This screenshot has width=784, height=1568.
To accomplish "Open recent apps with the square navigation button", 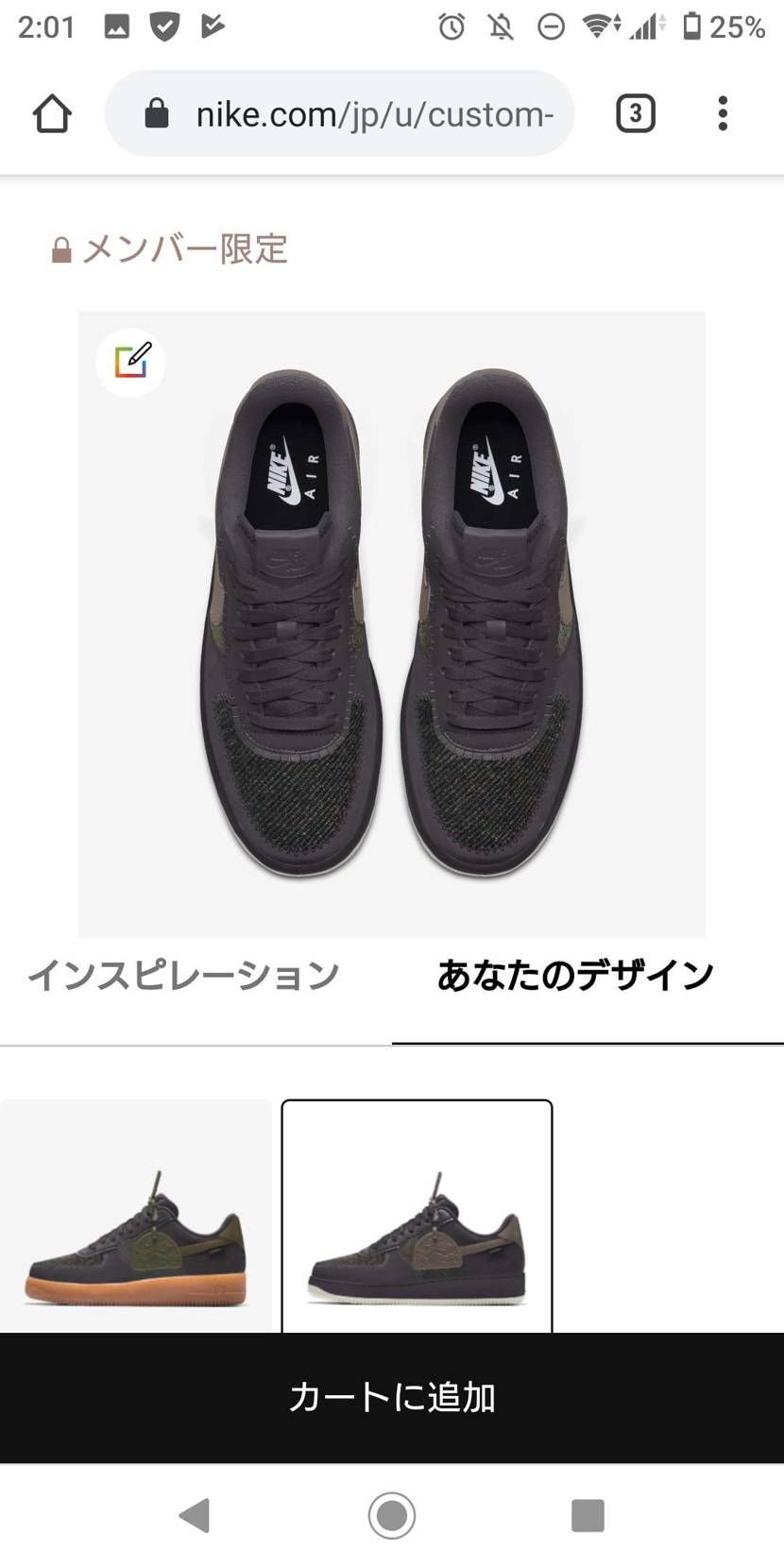I will point(588,1515).
